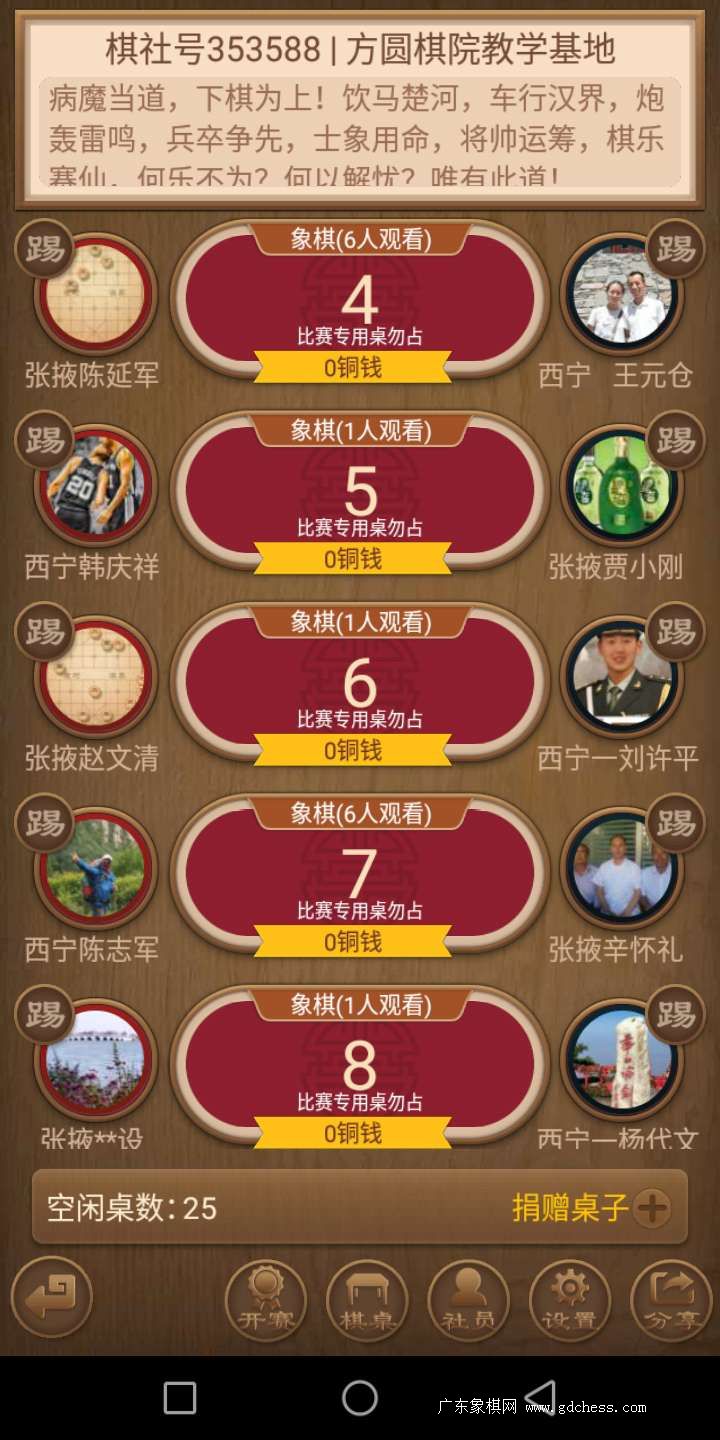View the 社员 members list

tap(469, 1300)
